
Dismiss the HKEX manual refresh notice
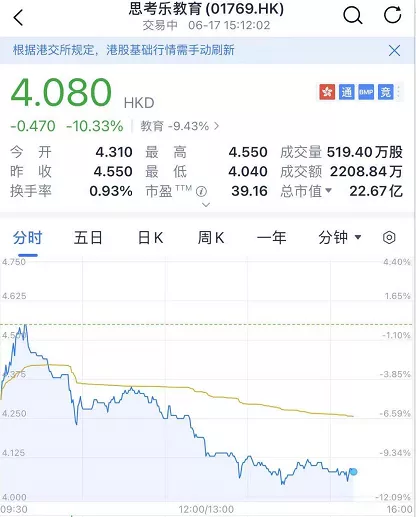click(394, 51)
